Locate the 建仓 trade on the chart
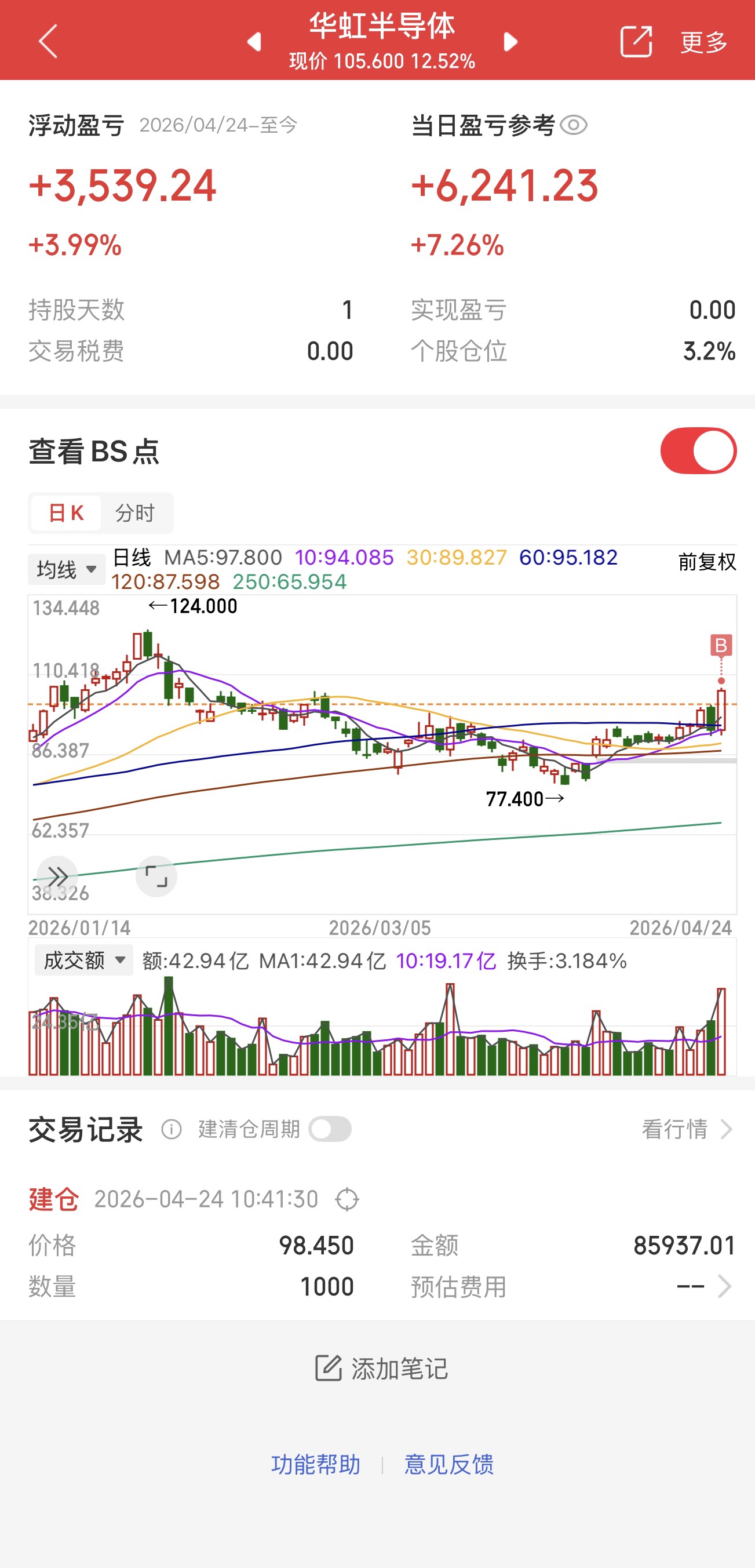This screenshot has width=755, height=1568. (347, 1200)
